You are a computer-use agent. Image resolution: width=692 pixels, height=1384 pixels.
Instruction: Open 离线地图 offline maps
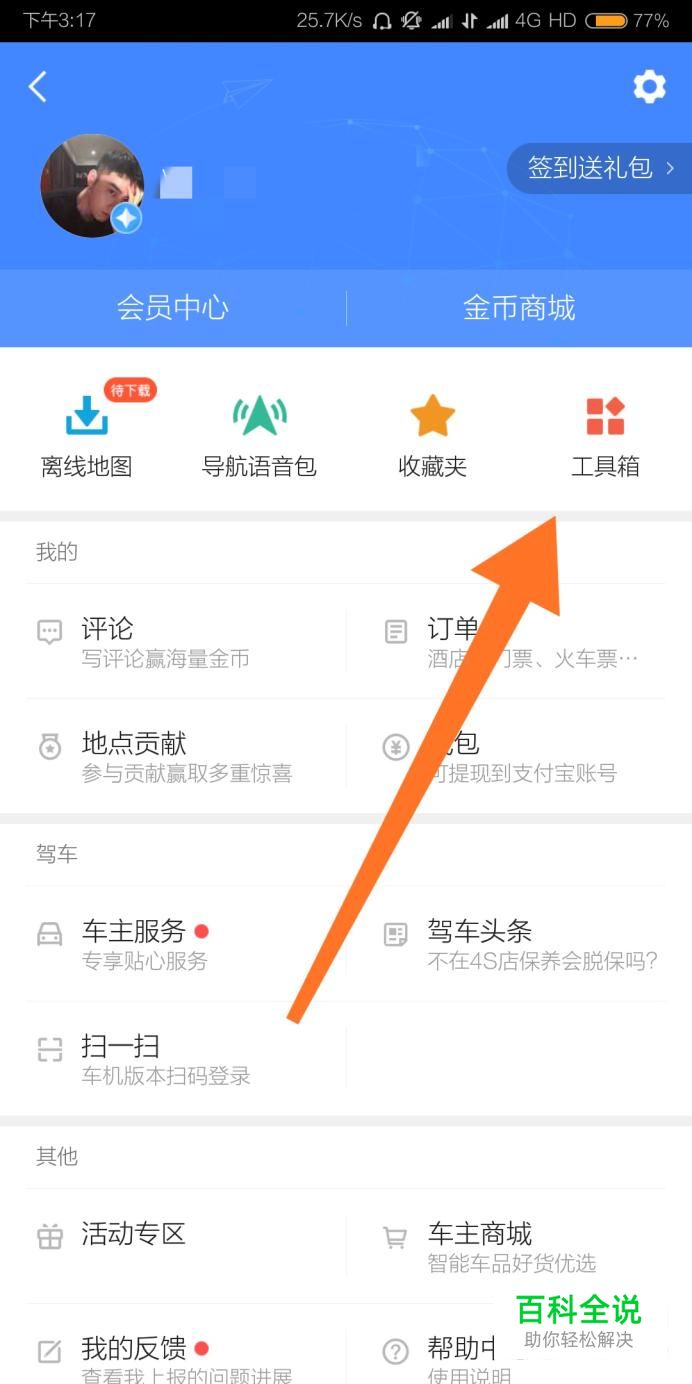(87, 435)
